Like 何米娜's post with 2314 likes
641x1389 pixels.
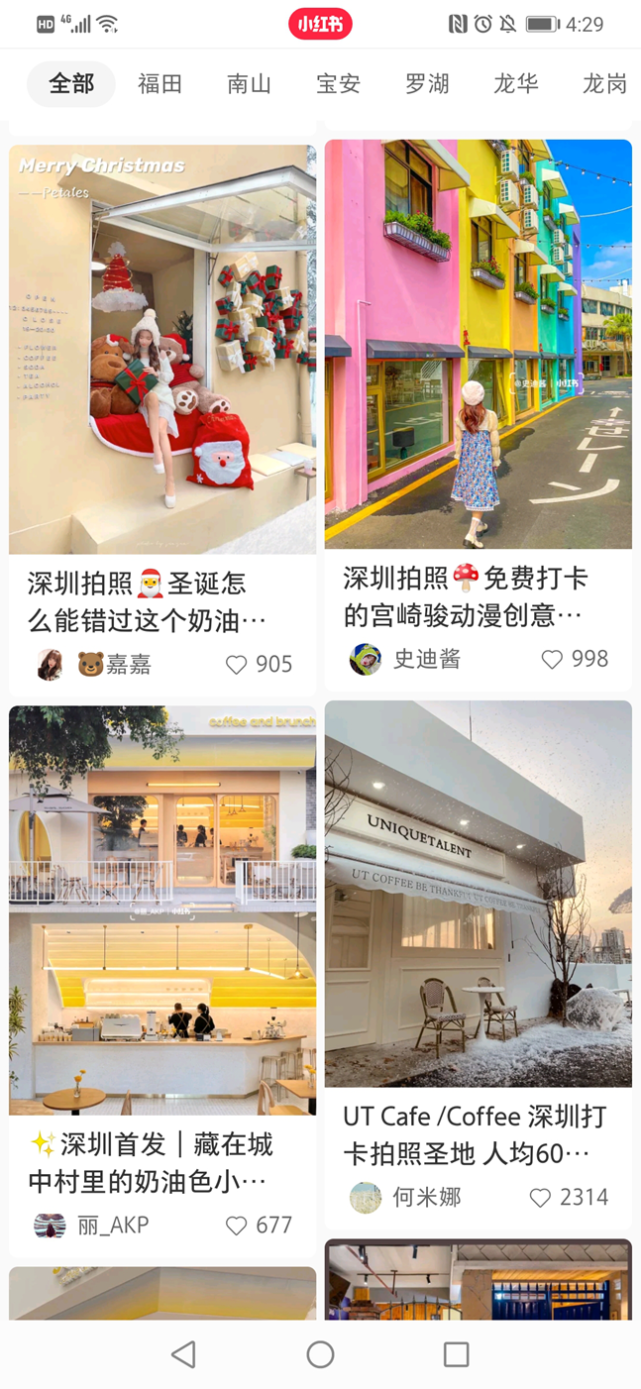point(541,1197)
